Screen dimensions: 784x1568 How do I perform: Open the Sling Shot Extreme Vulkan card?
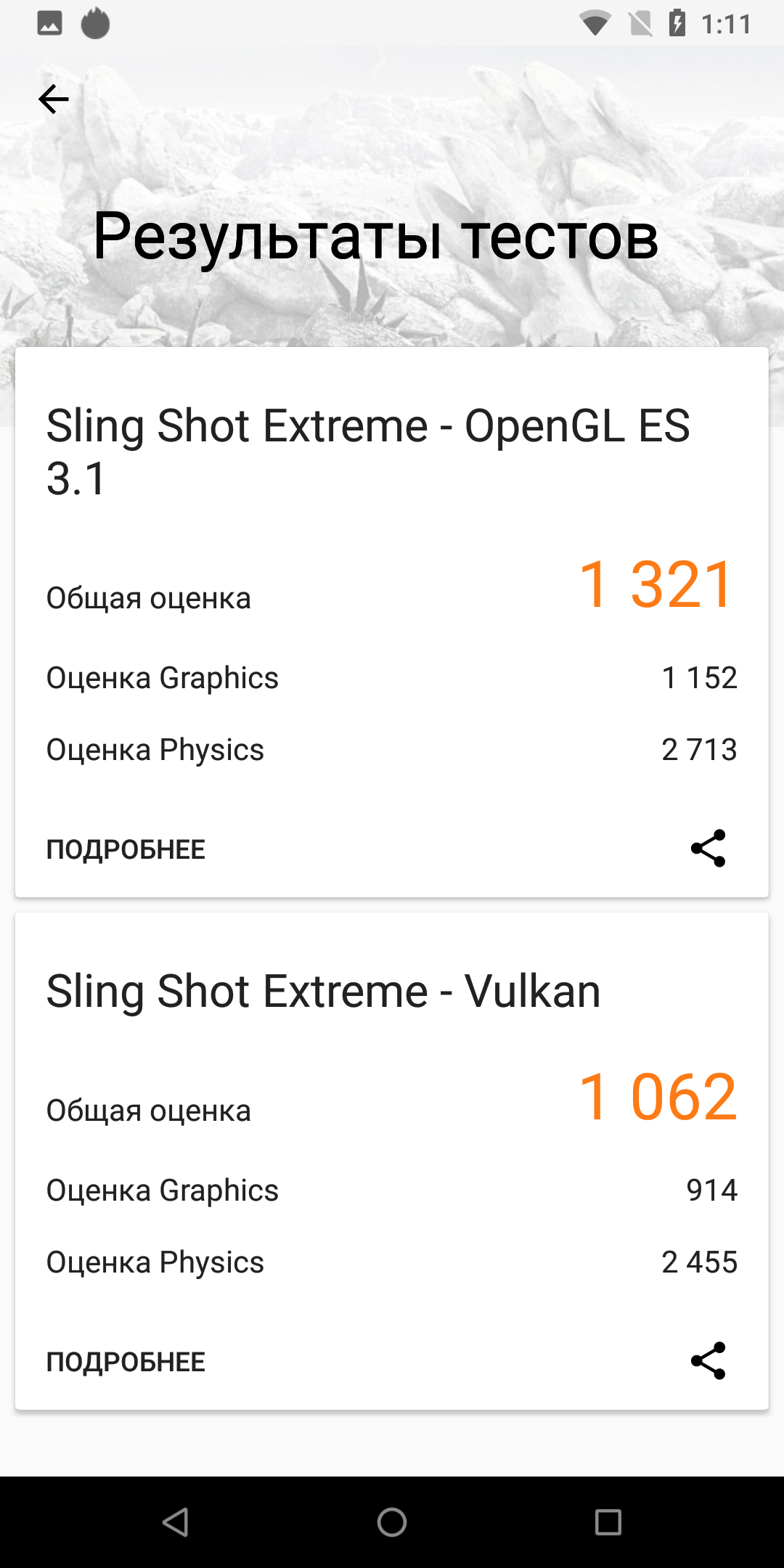[x=324, y=992]
